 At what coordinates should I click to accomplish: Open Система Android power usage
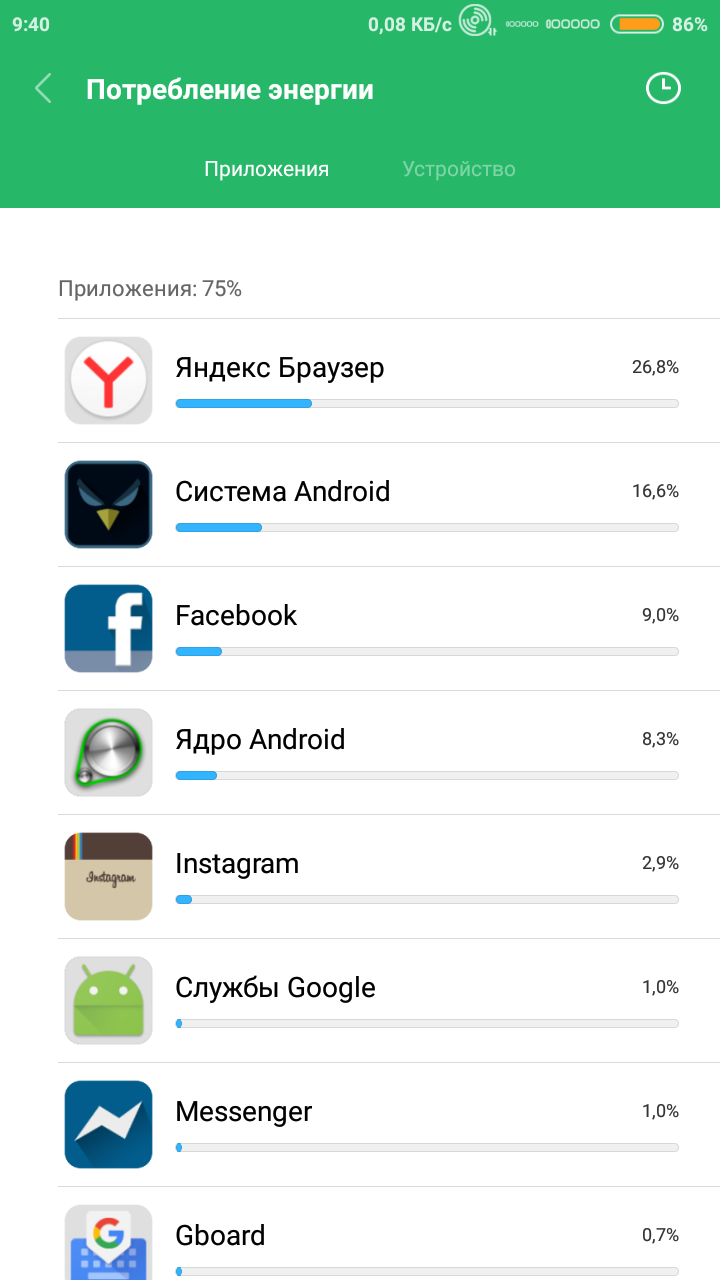388,505
